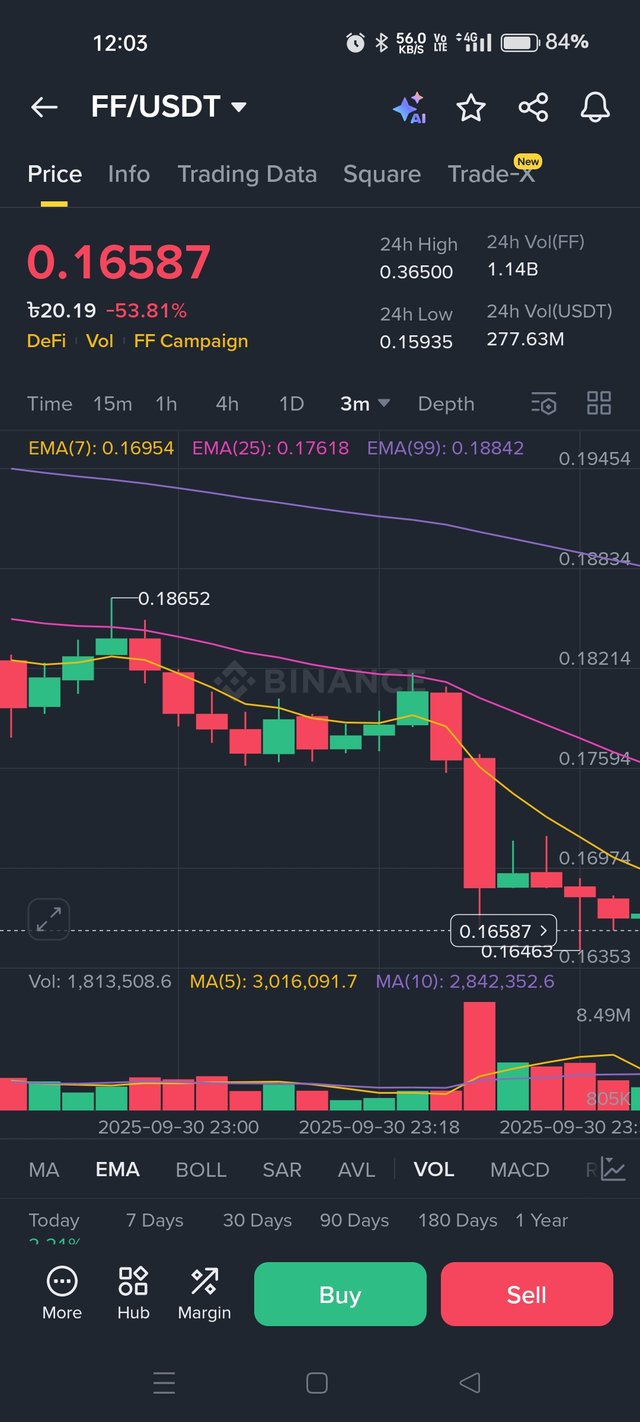
Task: Open the chart layout grid icon
Action: click(599, 404)
